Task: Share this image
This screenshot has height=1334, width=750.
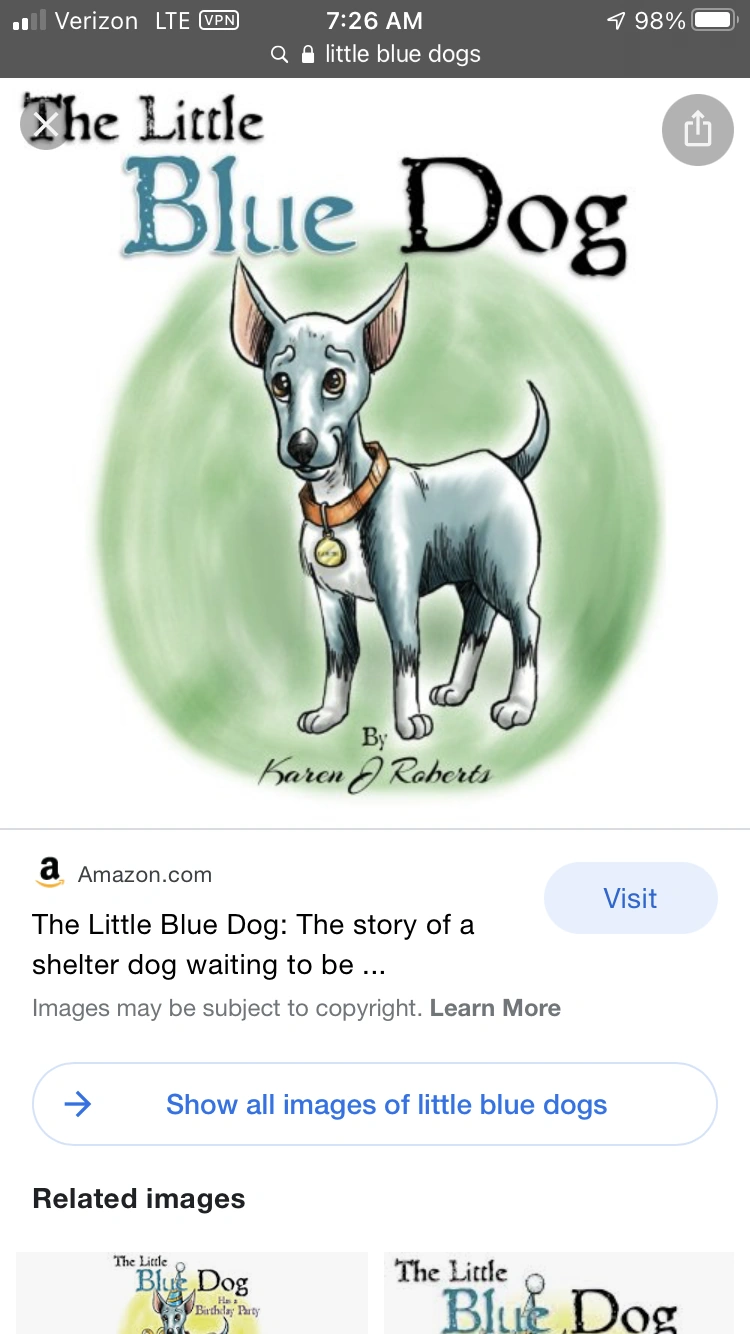Action: [697, 129]
